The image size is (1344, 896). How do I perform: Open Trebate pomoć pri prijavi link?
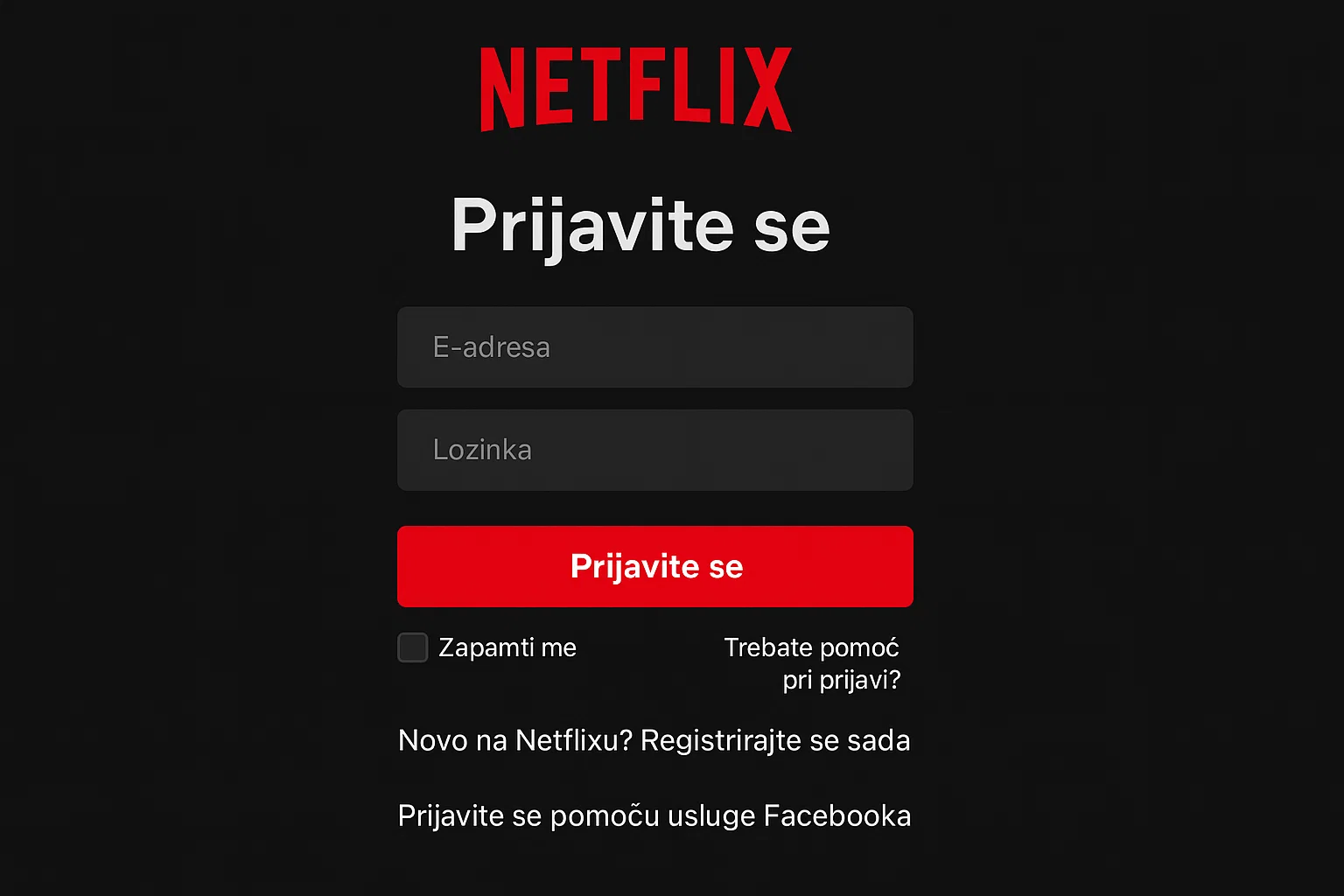(812, 663)
